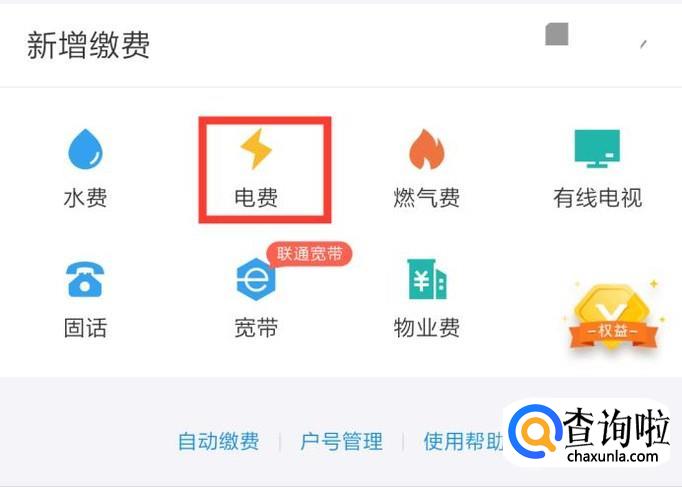Screen dimensions: 682x487
Task: Select 电费 electricity payment
Action: pos(256,168)
